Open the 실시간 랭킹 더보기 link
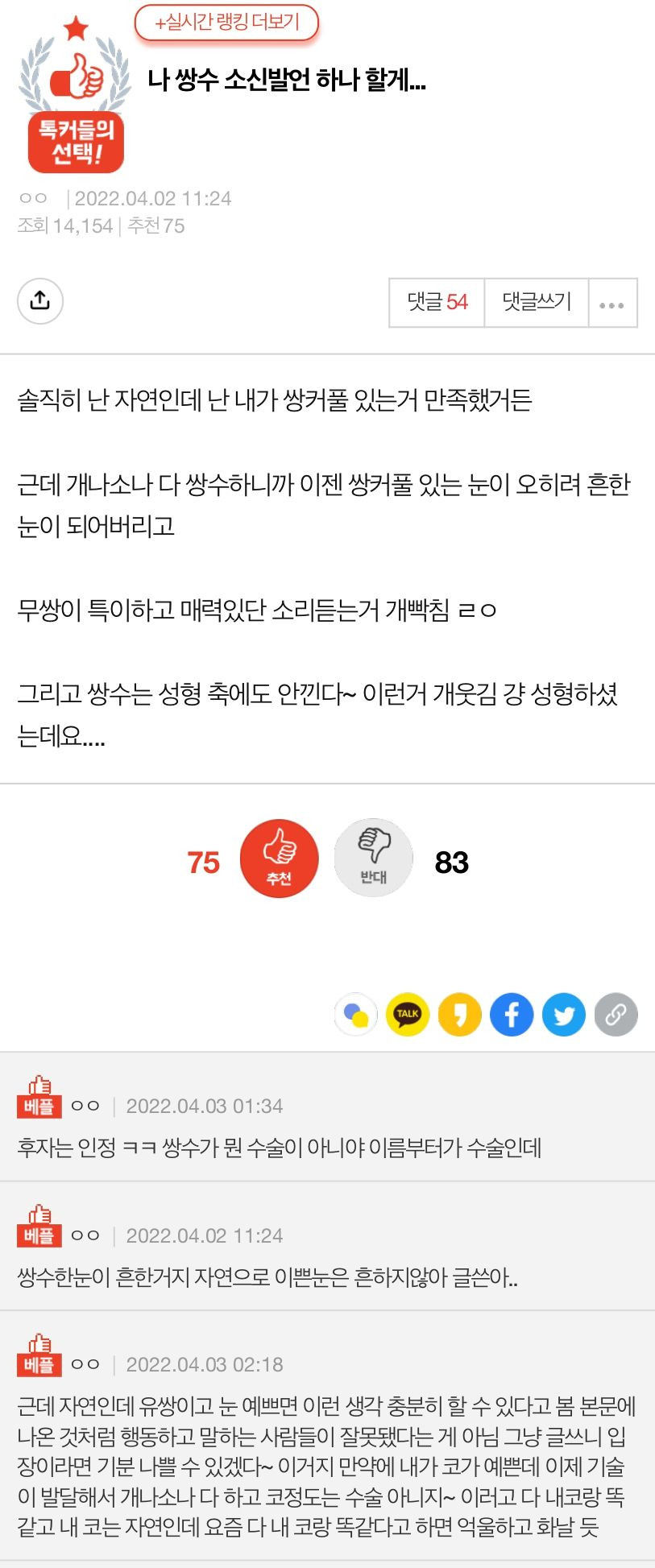 click(x=226, y=23)
